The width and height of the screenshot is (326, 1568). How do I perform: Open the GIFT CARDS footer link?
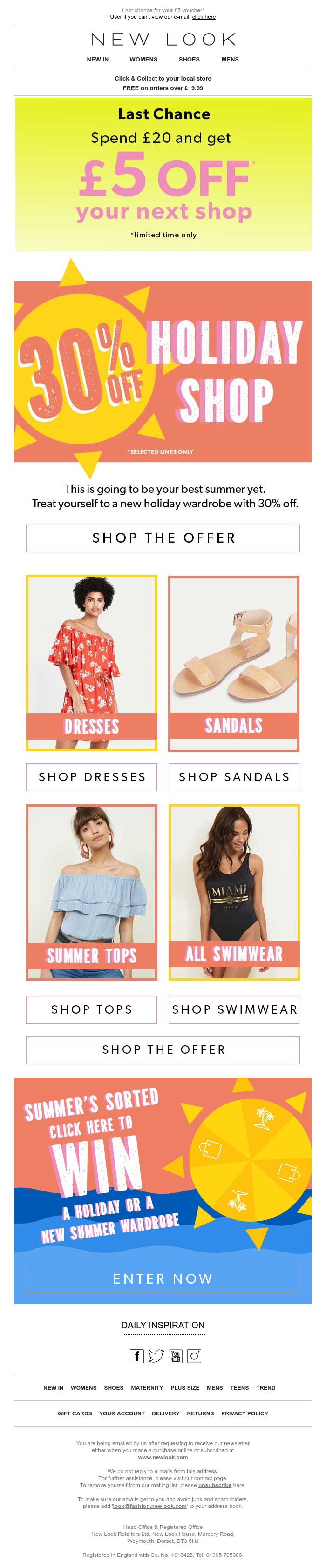75,1413
